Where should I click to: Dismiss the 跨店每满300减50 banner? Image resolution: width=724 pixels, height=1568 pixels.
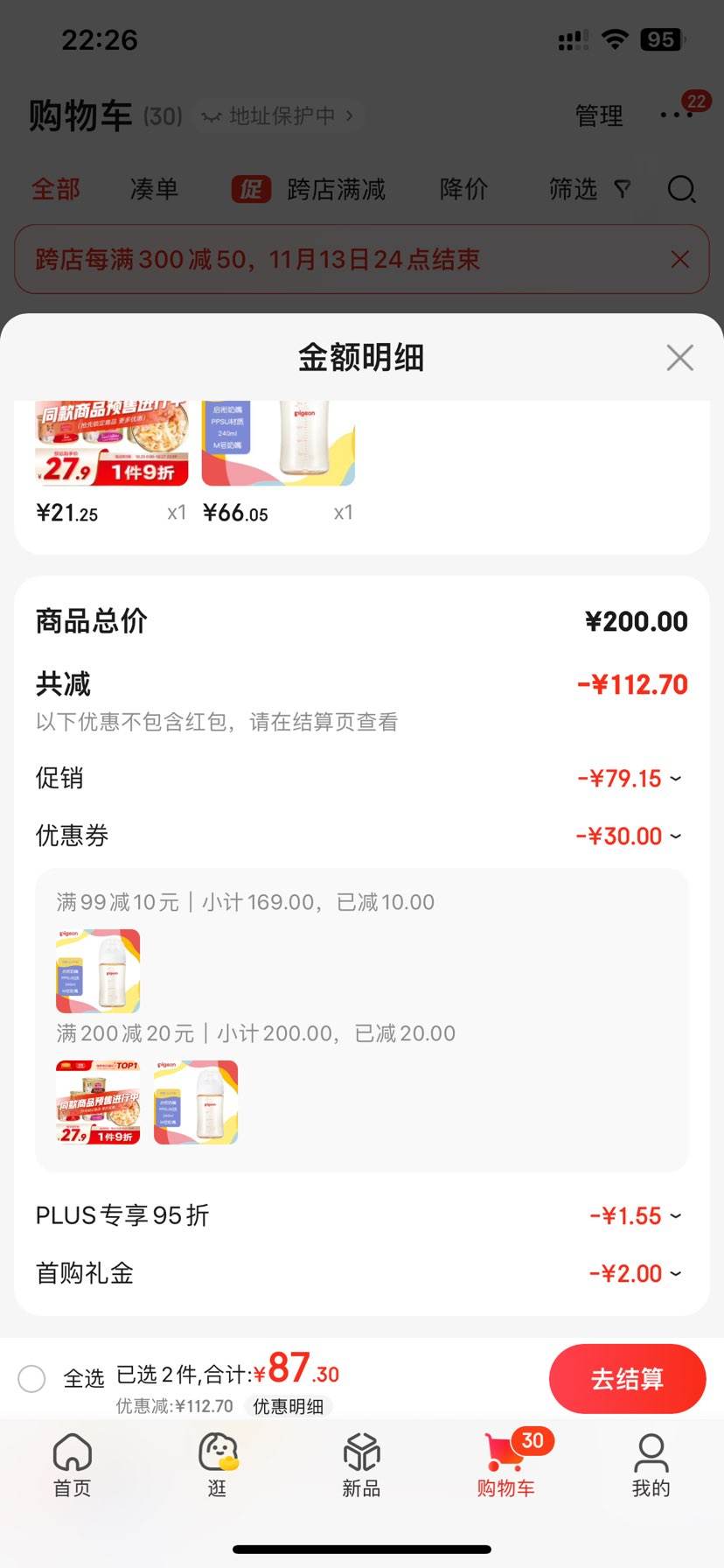pos(680,259)
